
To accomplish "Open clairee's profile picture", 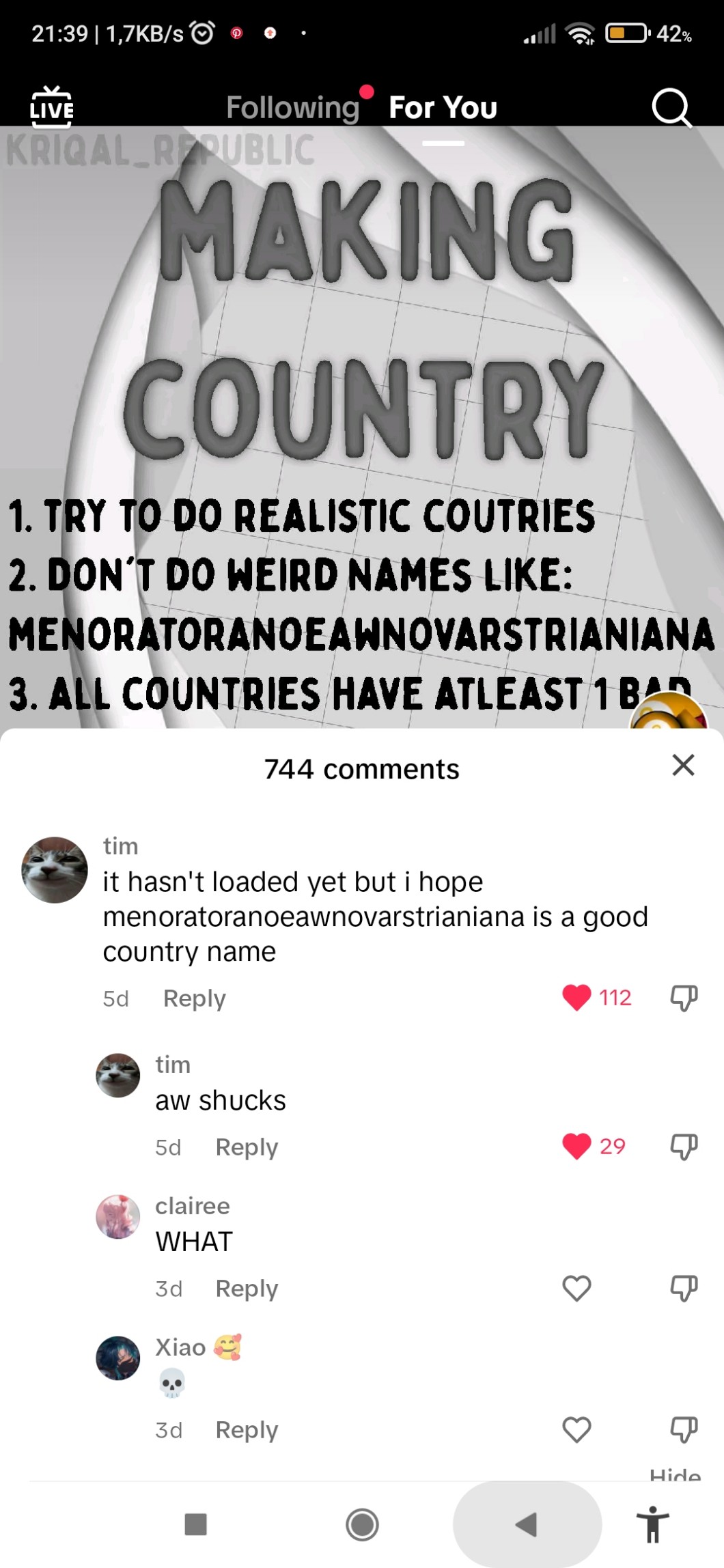I will point(117,1216).
